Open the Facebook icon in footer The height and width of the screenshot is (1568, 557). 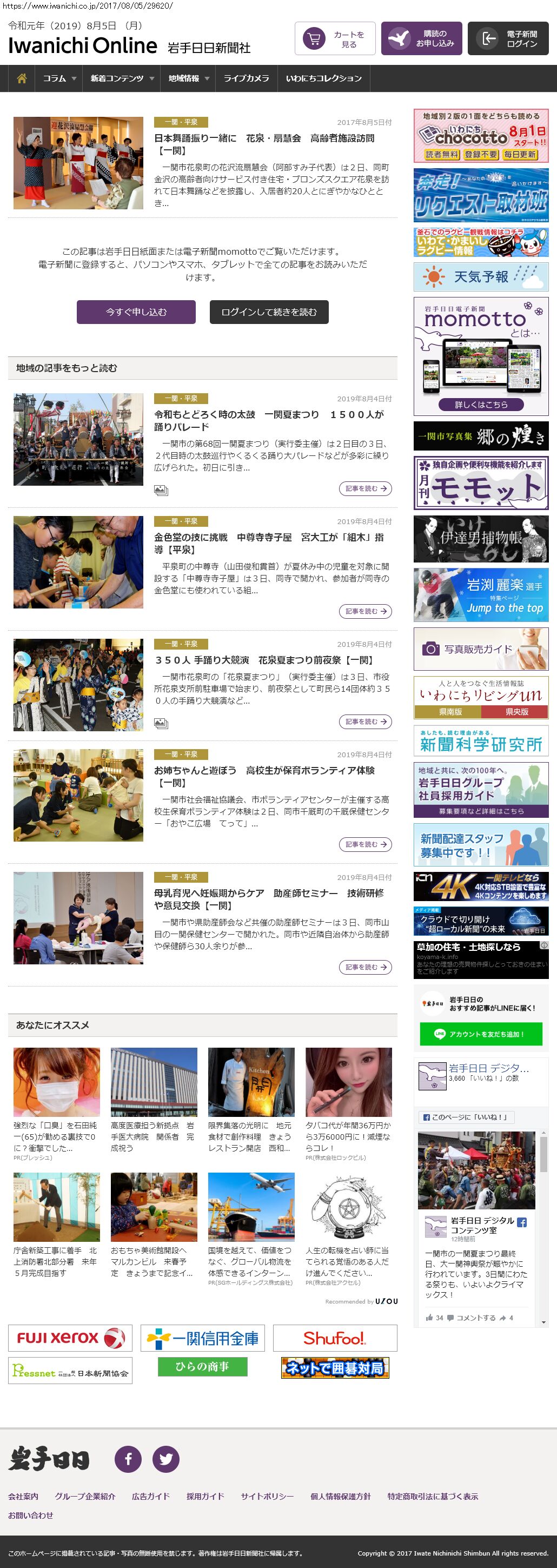click(129, 1459)
